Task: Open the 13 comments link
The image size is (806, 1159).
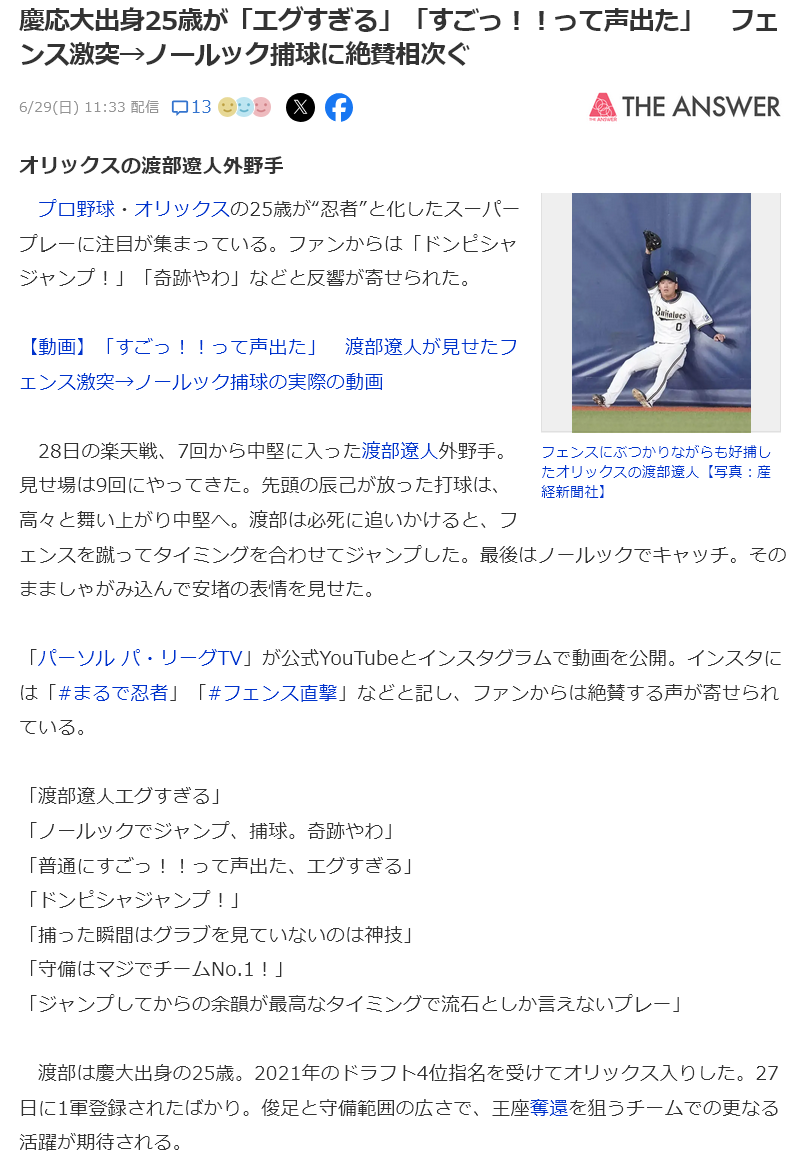Action: pyautogui.click(x=191, y=107)
